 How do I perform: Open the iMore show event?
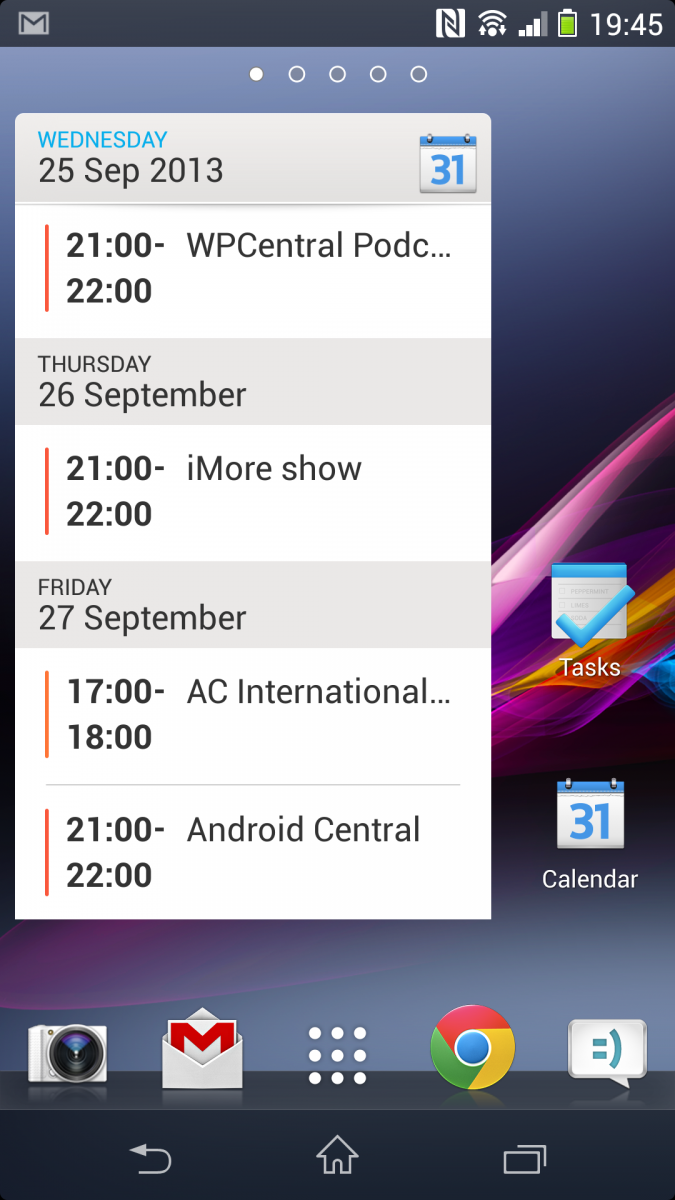coord(253,491)
